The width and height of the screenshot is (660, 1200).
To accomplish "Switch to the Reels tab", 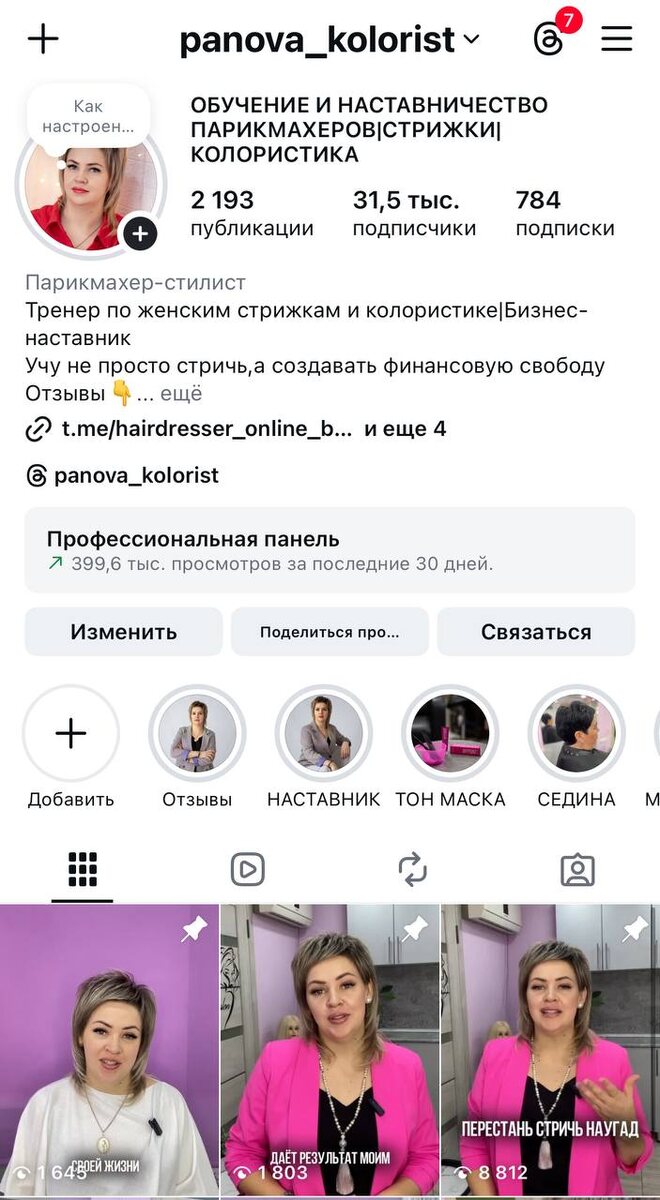I will 247,869.
